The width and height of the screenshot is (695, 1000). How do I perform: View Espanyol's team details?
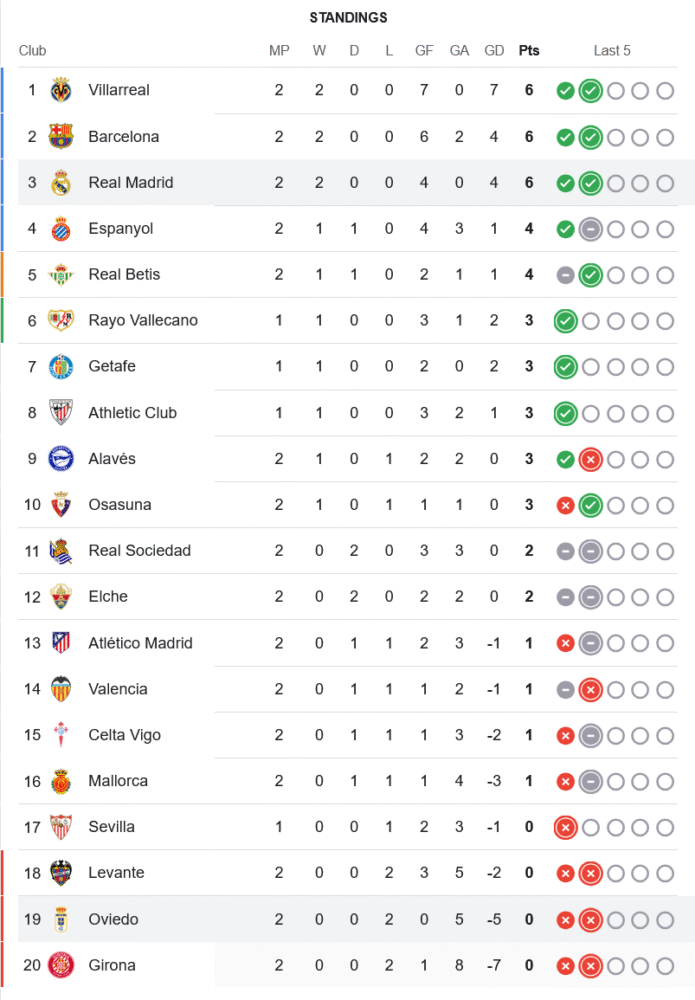[x=120, y=228]
